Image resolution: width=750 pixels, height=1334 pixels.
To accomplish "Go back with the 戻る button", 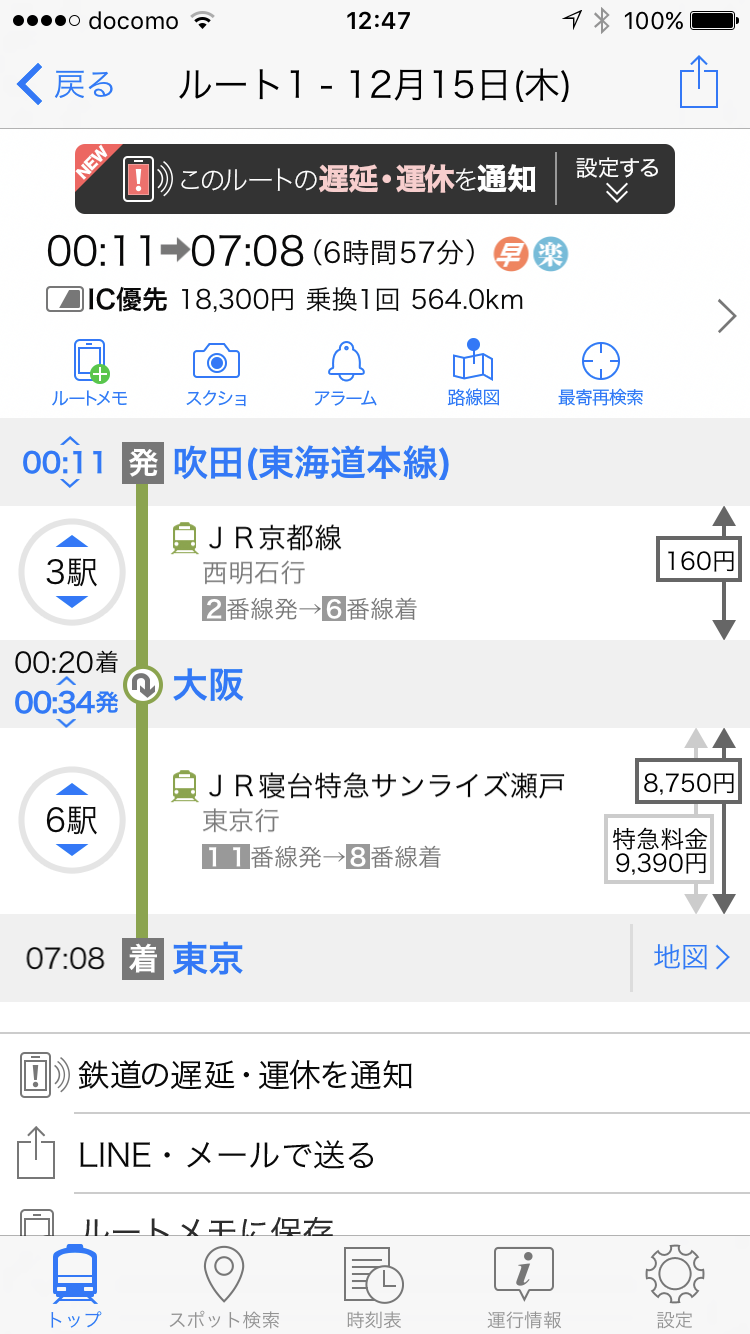I will pos(65,85).
